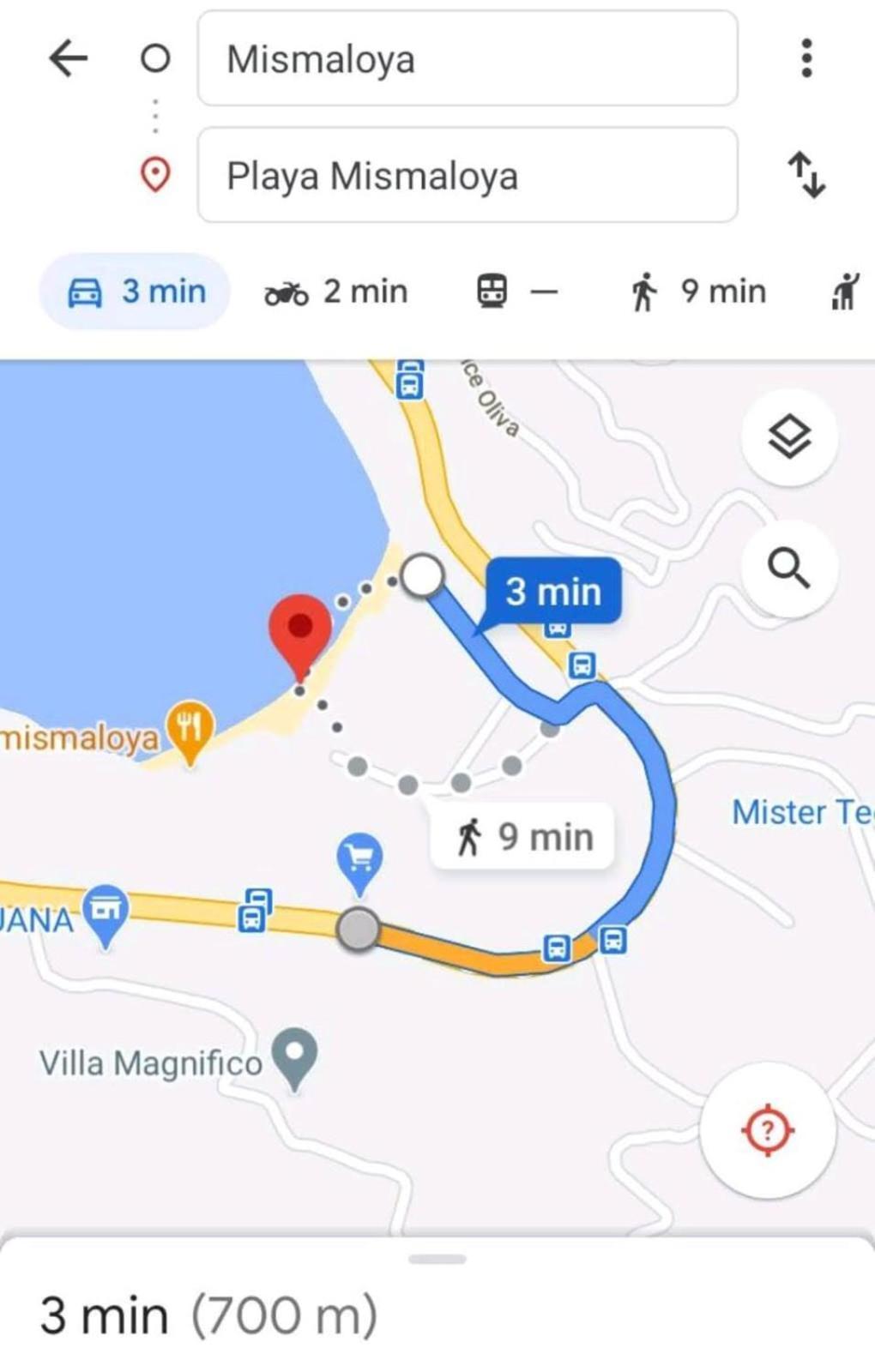Open the Villa Magnifico place pin
Image resolution: width=875 pixels, height=1372 pixels.
pos(294,1056)
